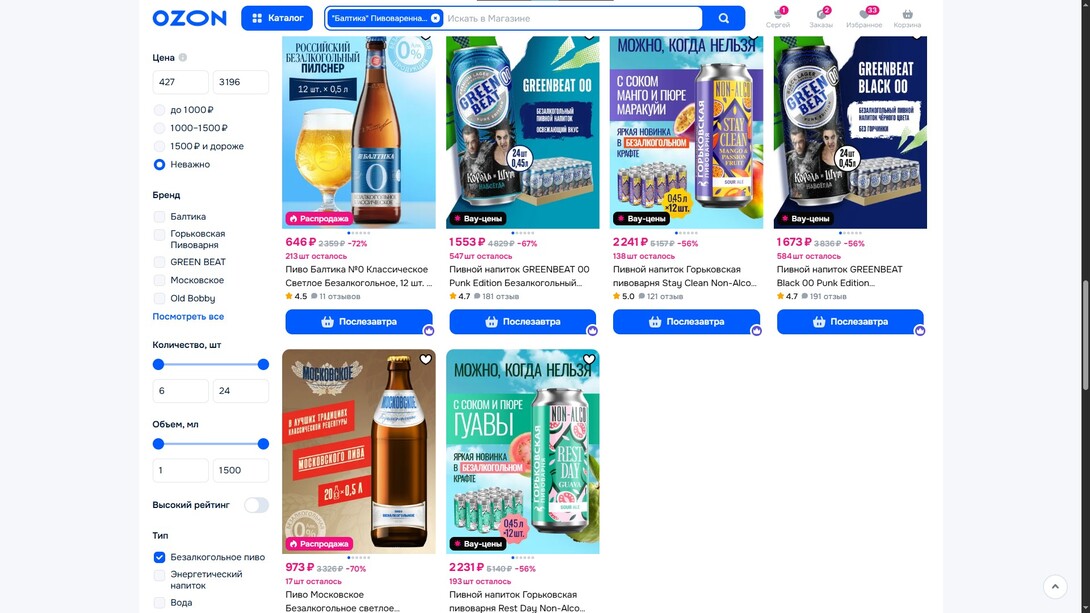The image size is (1090, 613).
Task: Check the GREEN BEAT brand filter
Action: click(x=159, y=262)
